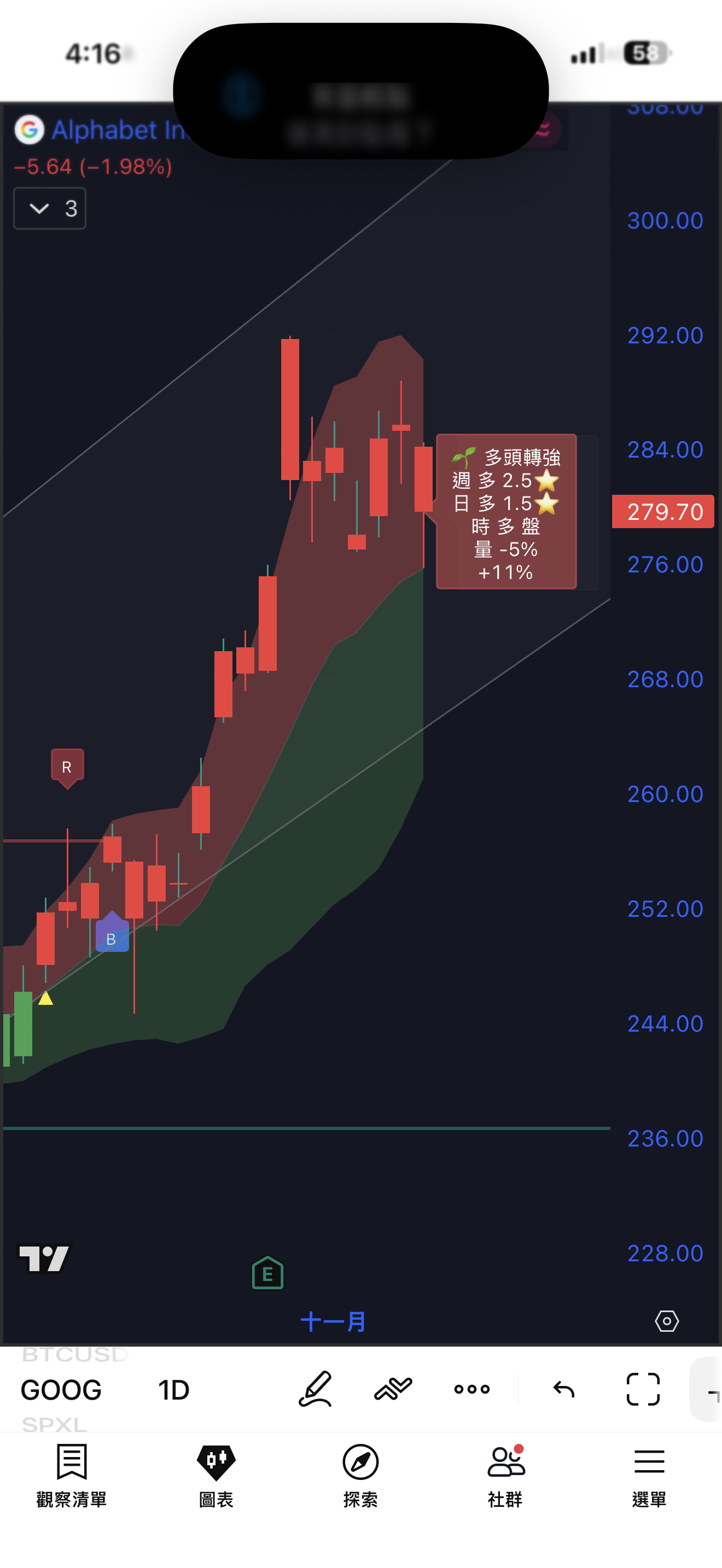Change the 1D chart interval
This screenshot has width=722, height=1568.
pos(173,1390)
